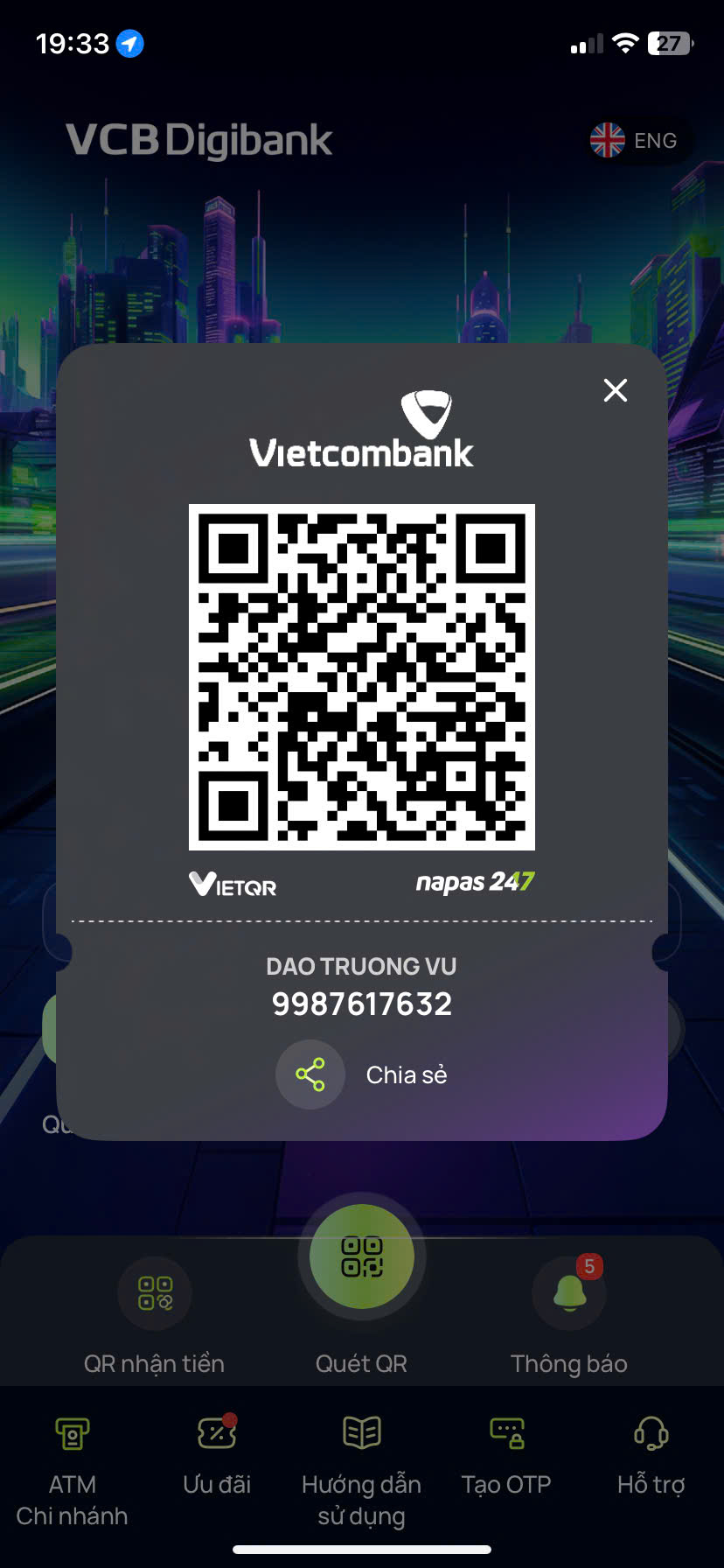Open QR nhận tiền
Viewport: 724px width, 1568px height.
155,1294
